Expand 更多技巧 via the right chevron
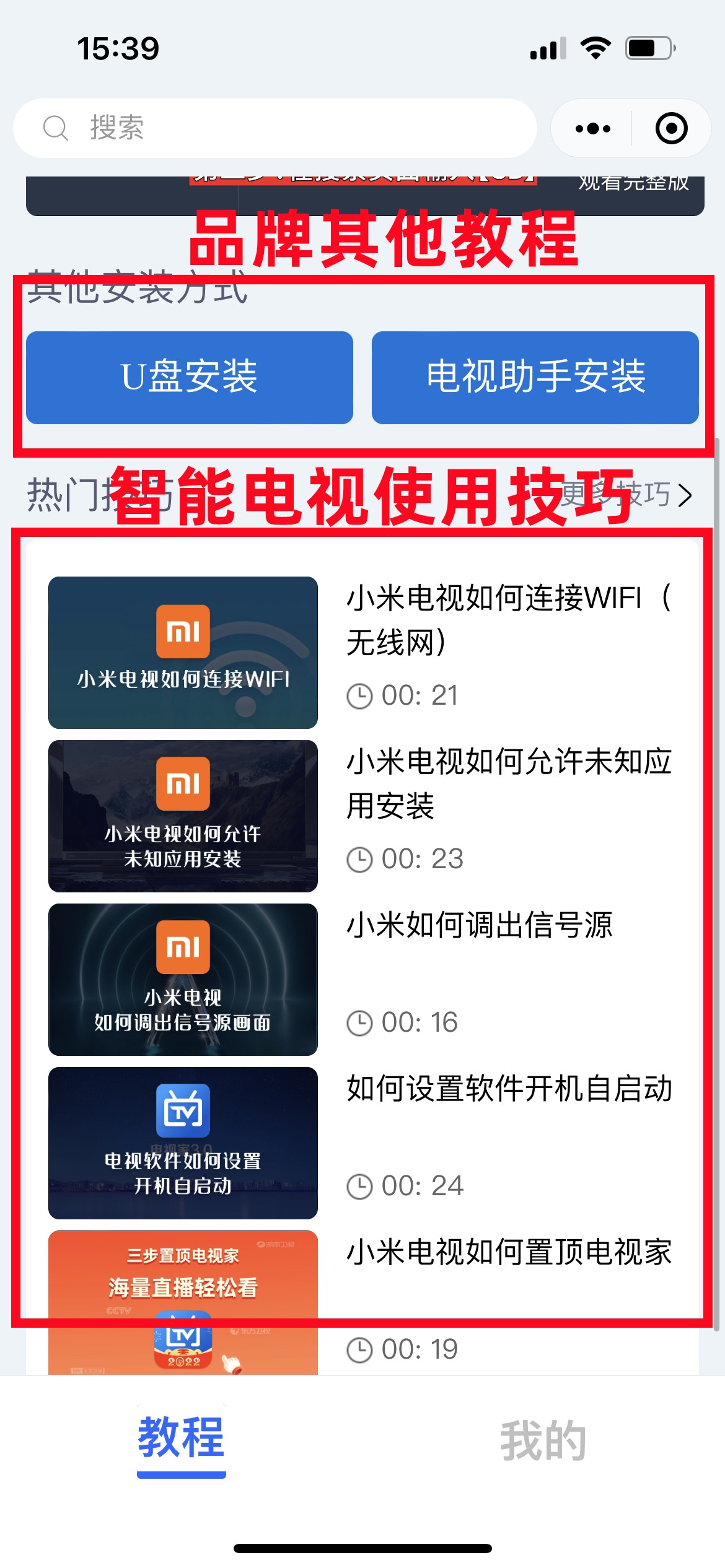The image size is (725, 1568). pyautogui.click(x=685, y=495)
